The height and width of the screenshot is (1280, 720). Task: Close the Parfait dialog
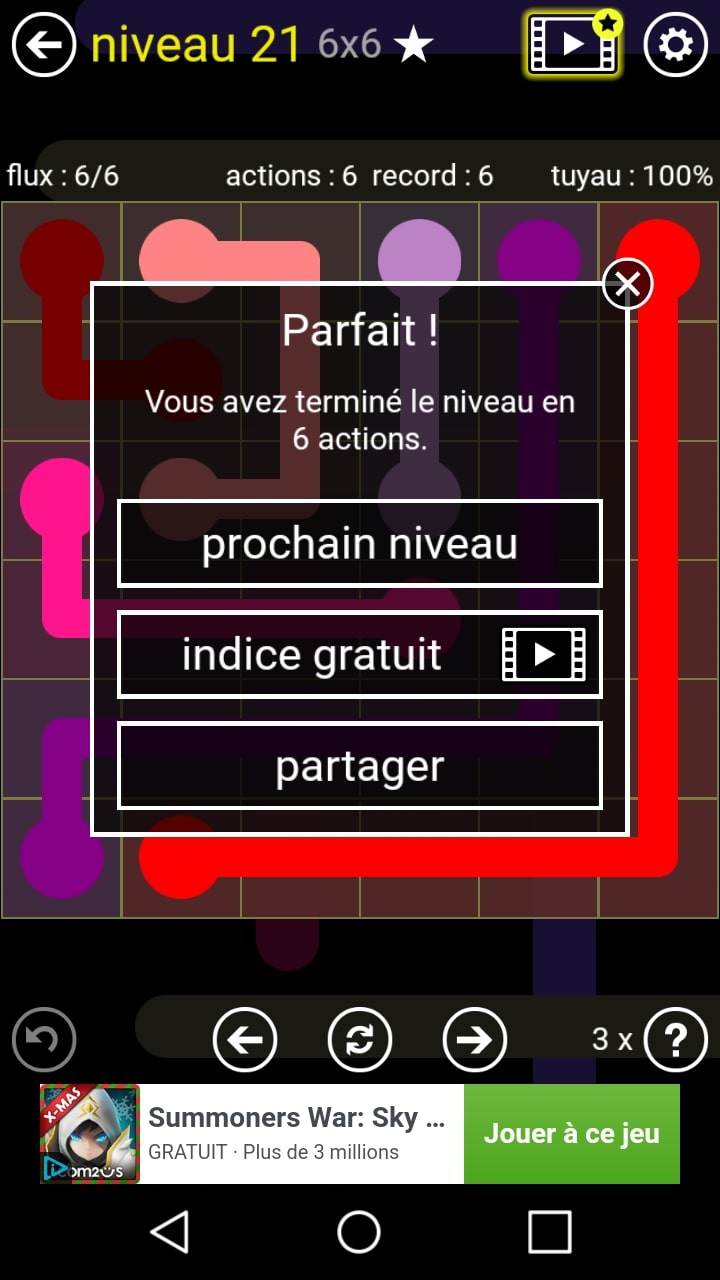click(628, 285)
